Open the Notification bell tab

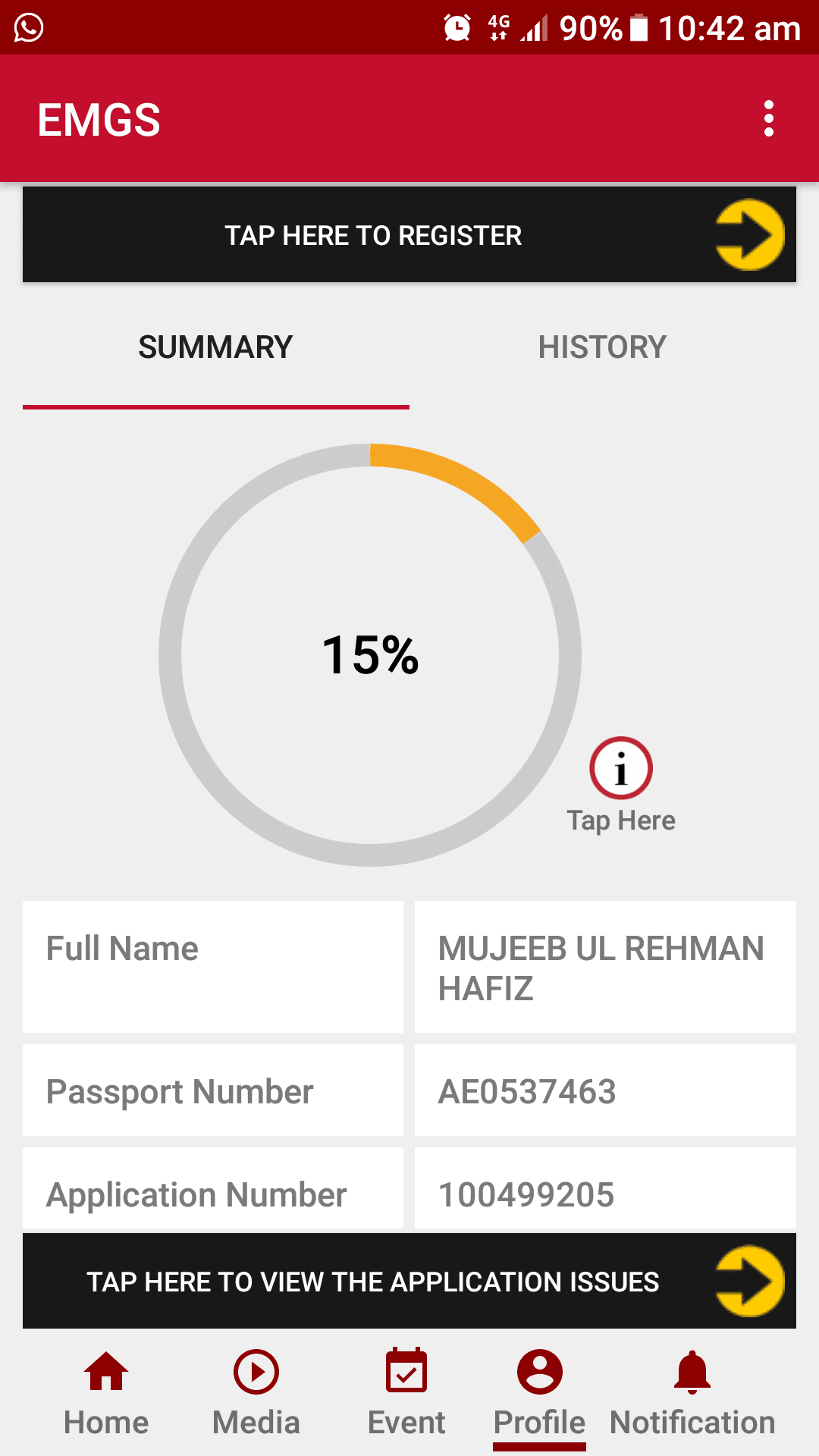[x=692, y=1394]
